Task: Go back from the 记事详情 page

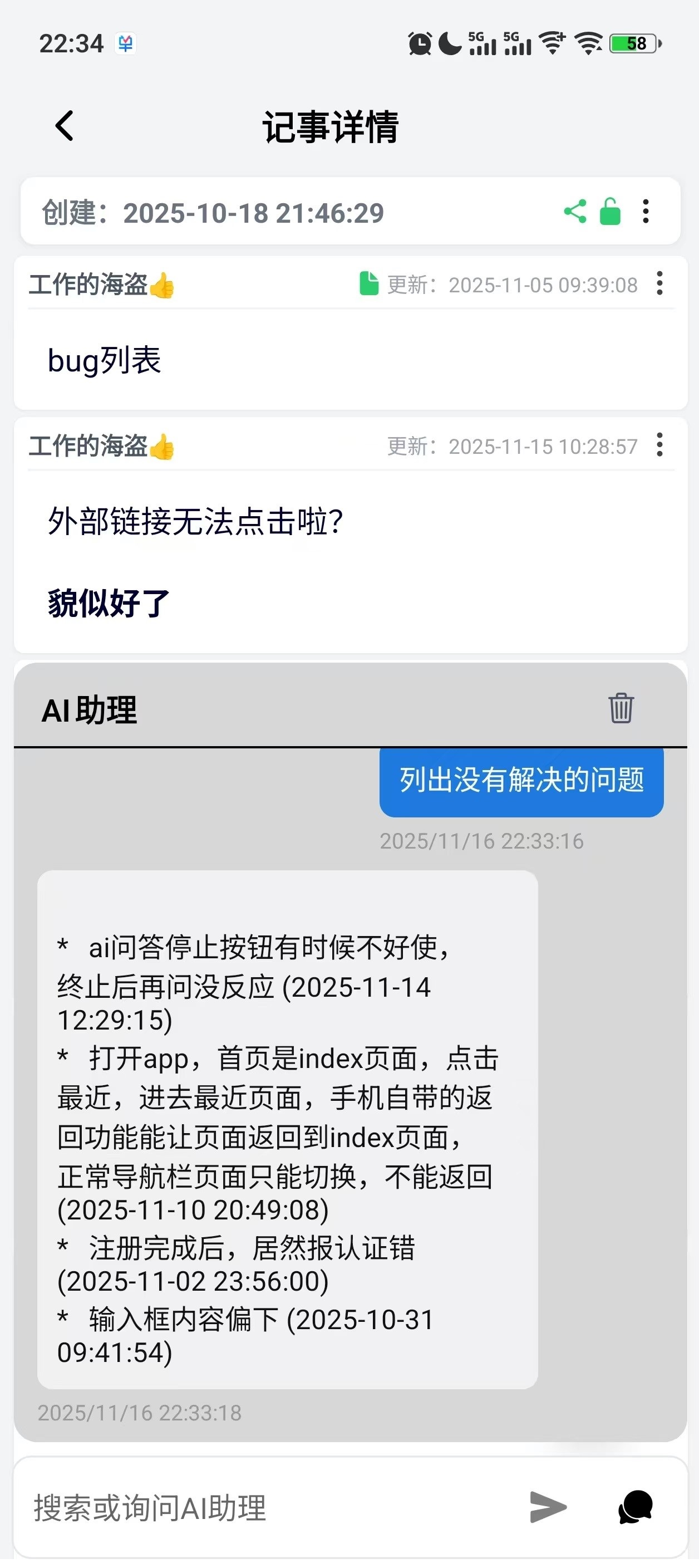Action: (x=65, y=126)
